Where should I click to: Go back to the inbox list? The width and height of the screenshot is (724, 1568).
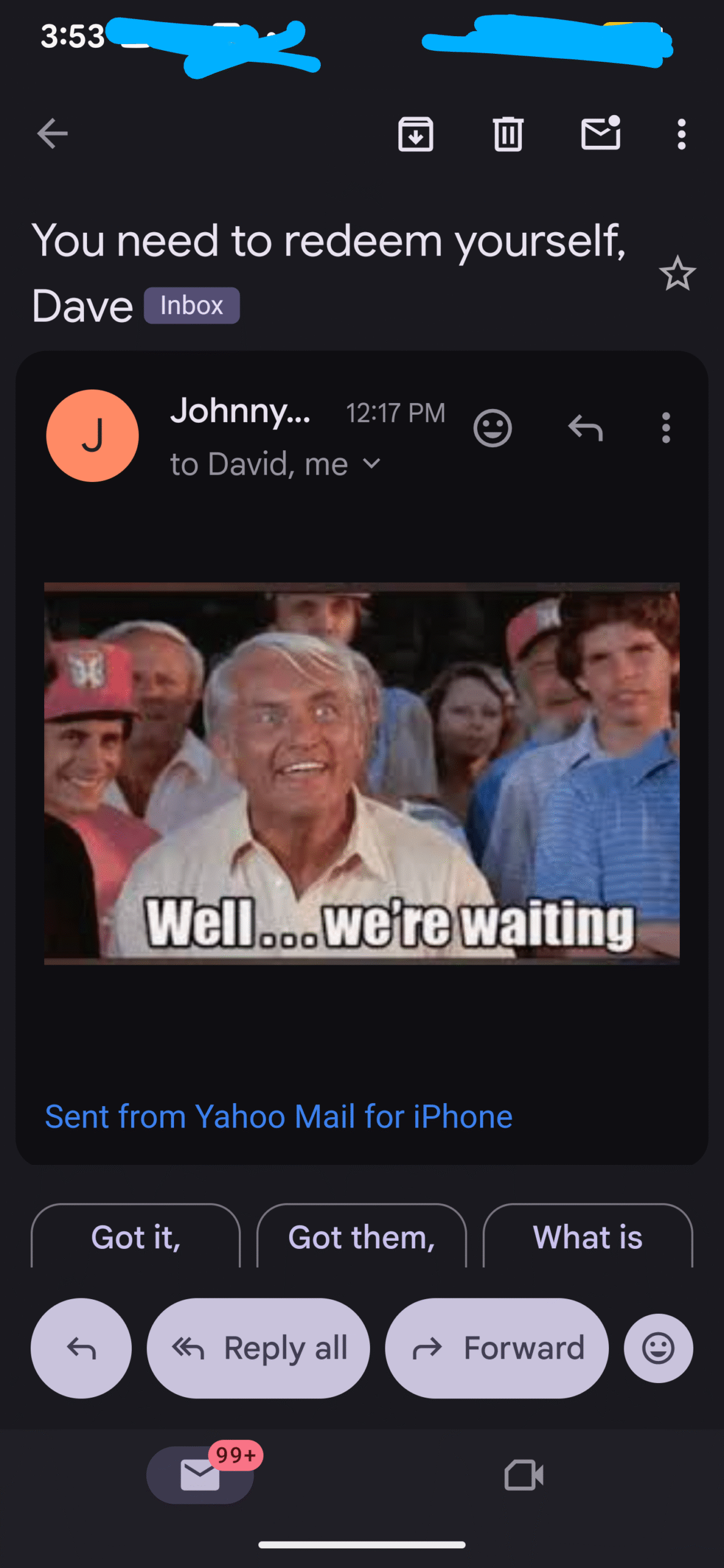coord(52,134)
